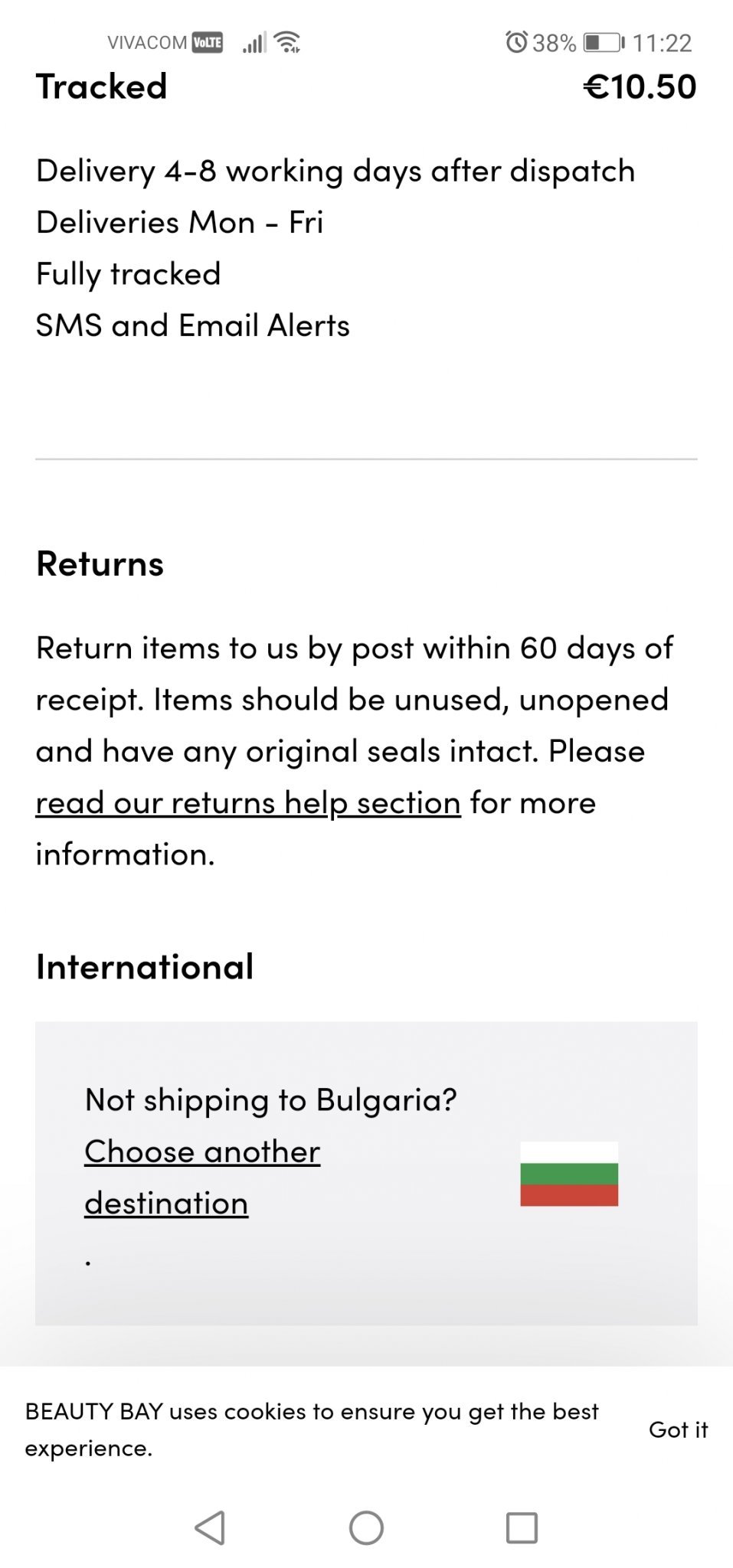The image size is (733, 1568).
Task: Tap 'Choose another destination' link
Action: [202, 1178]
